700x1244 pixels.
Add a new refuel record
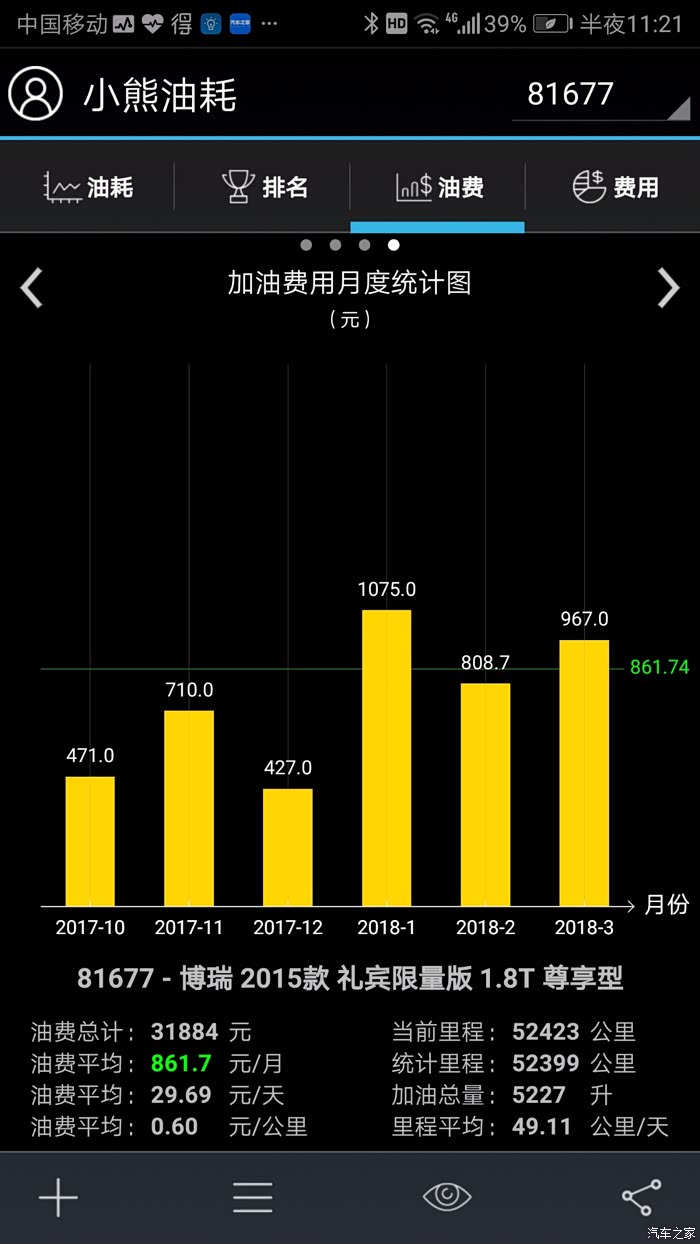[58, 1197]
